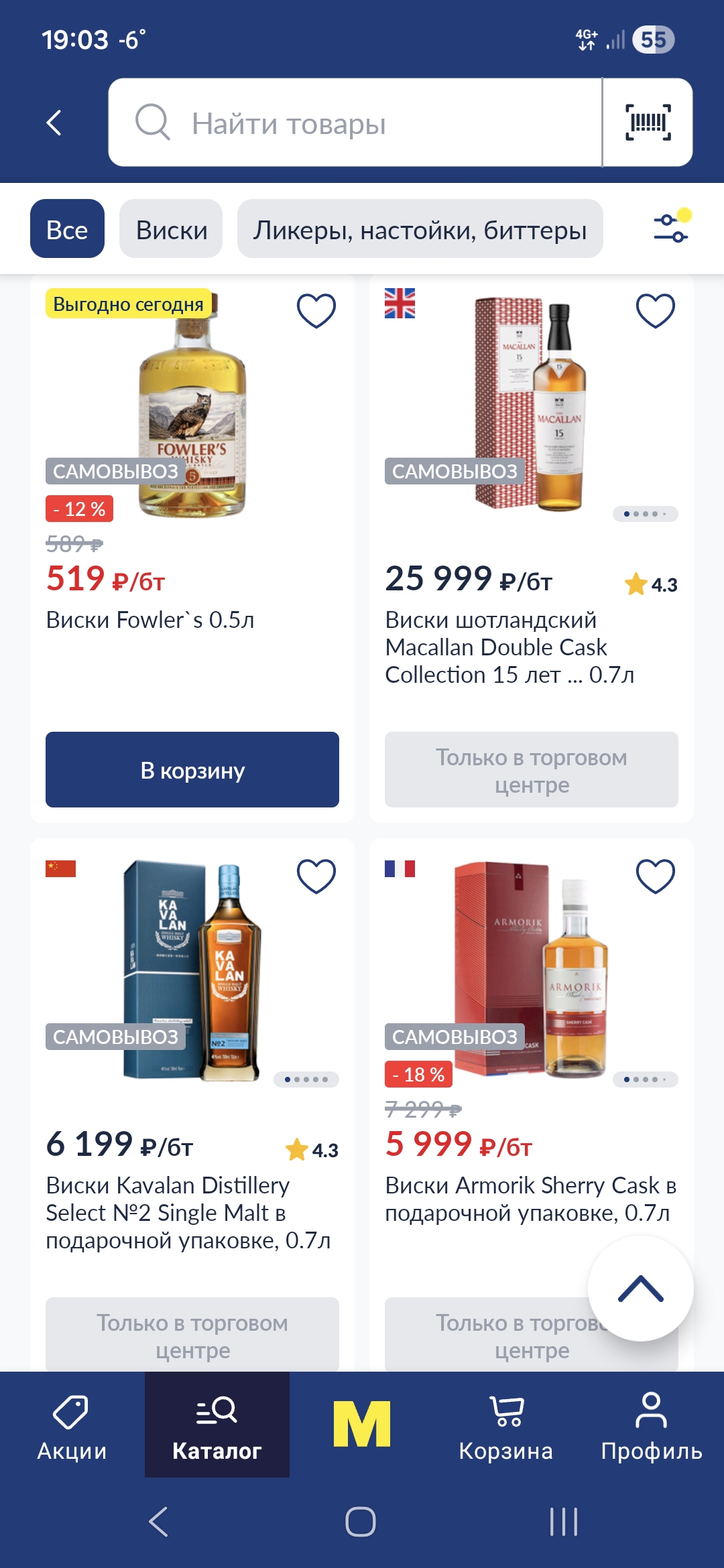The height and width of the screenshot is (1568, 724).
Task: Select the "Все" category chip
Action: [x=67, y=229]
